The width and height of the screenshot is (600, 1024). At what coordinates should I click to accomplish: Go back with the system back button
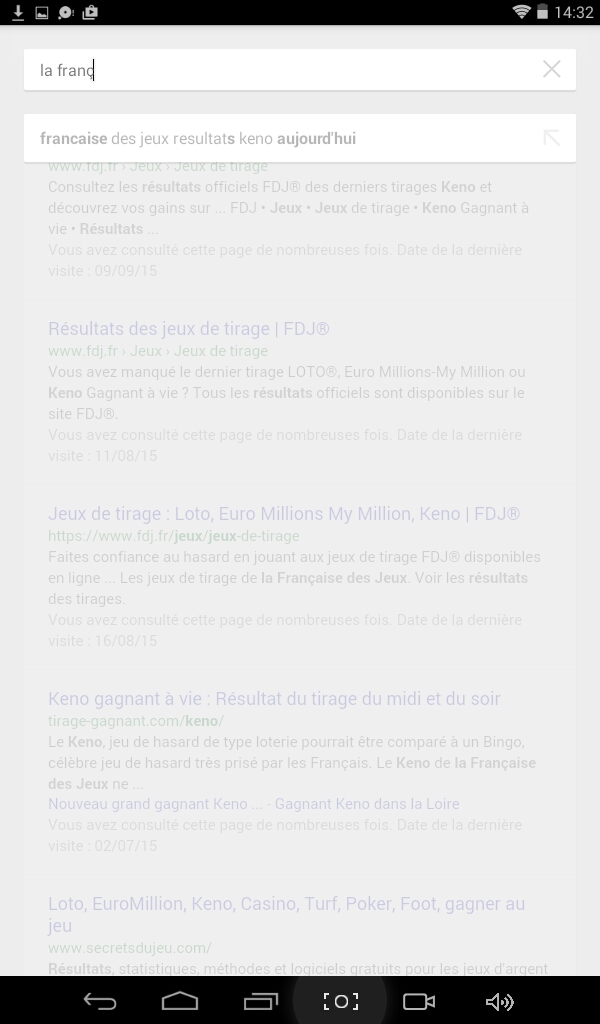[100, 1000]
